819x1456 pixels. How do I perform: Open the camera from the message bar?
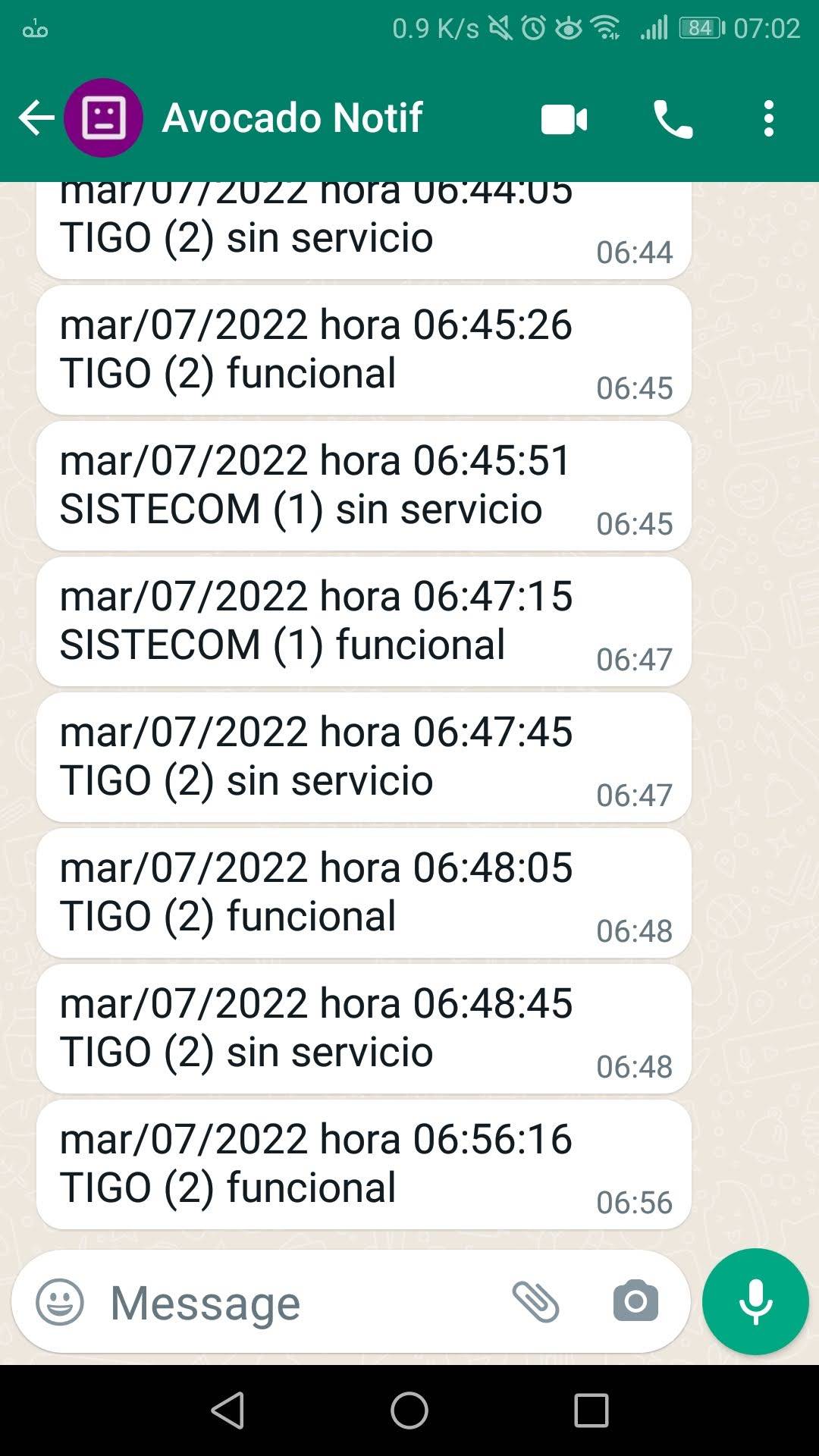click(635, 1301)
